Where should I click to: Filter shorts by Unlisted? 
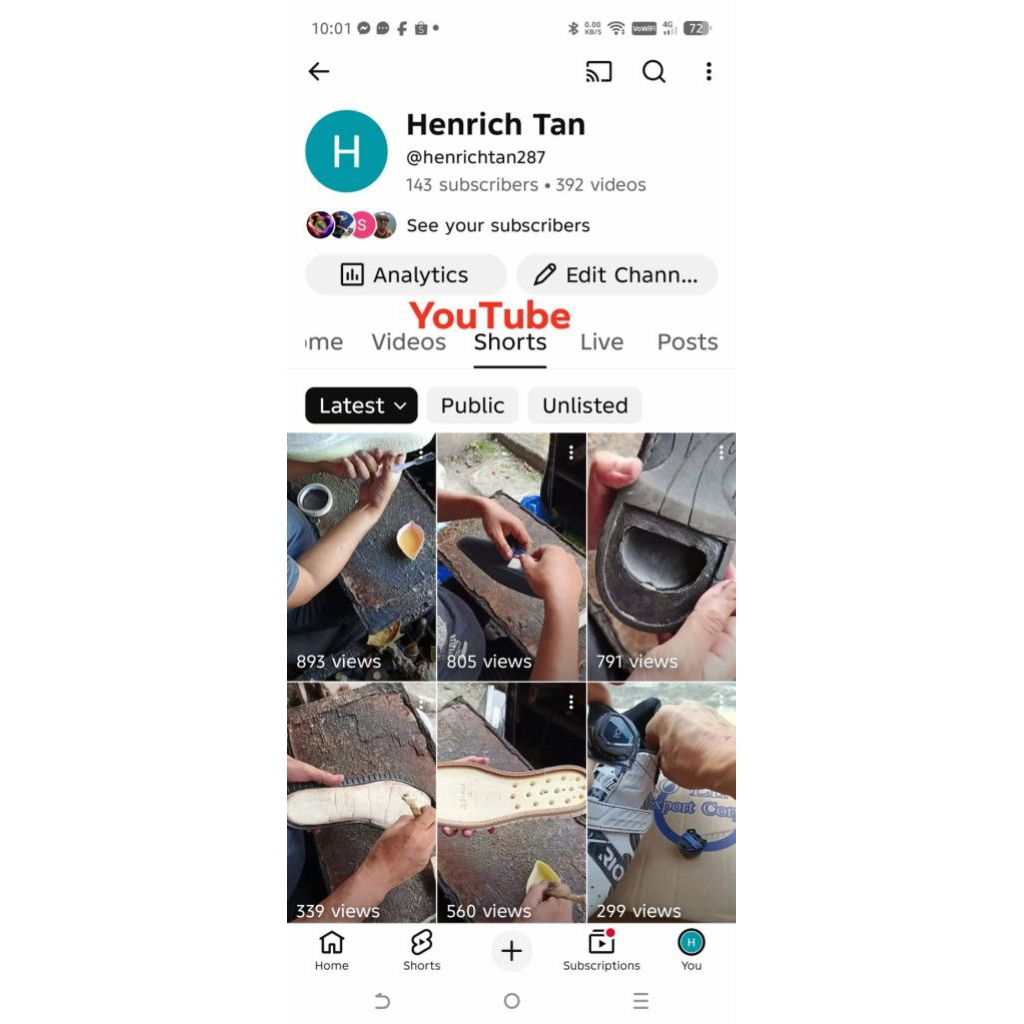(585, 406)
